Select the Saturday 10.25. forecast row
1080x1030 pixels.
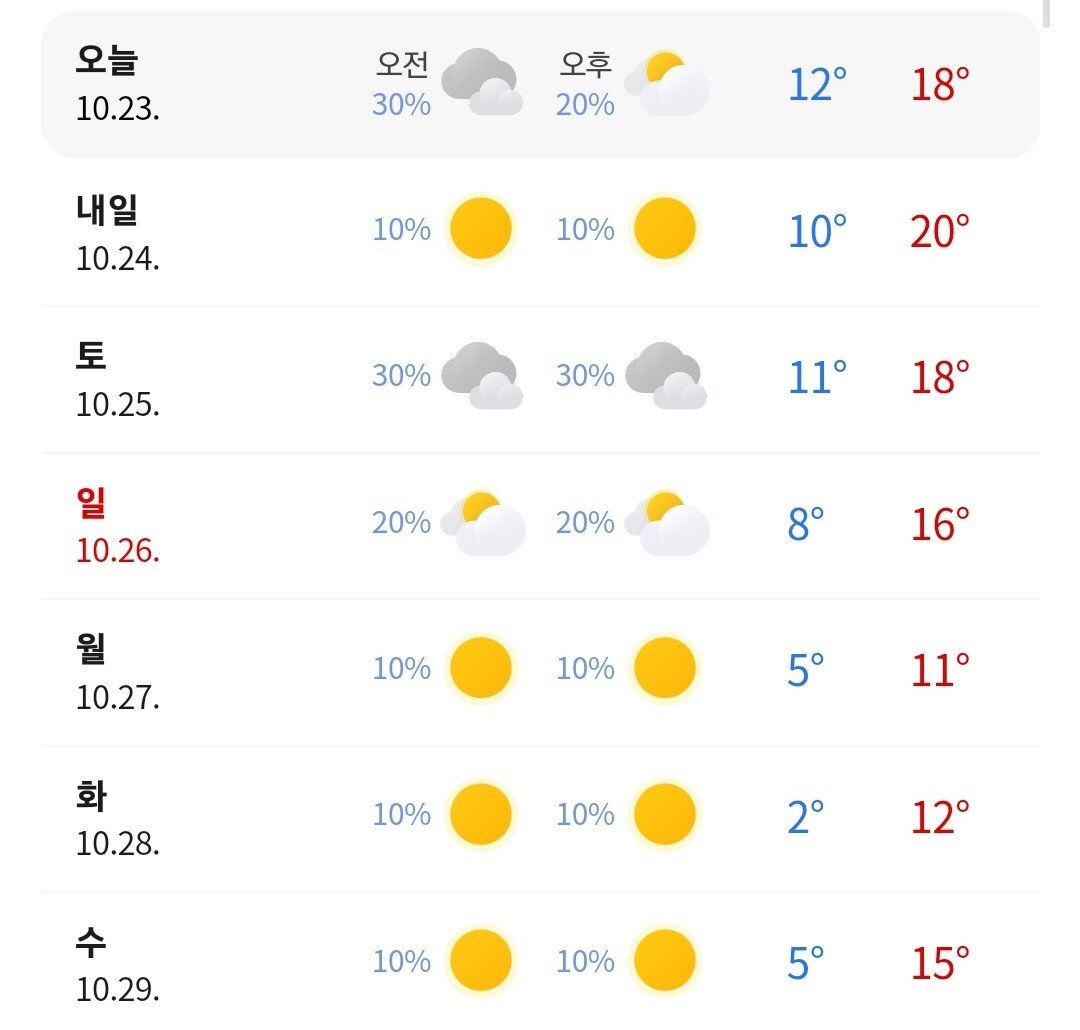coord(540,378)
